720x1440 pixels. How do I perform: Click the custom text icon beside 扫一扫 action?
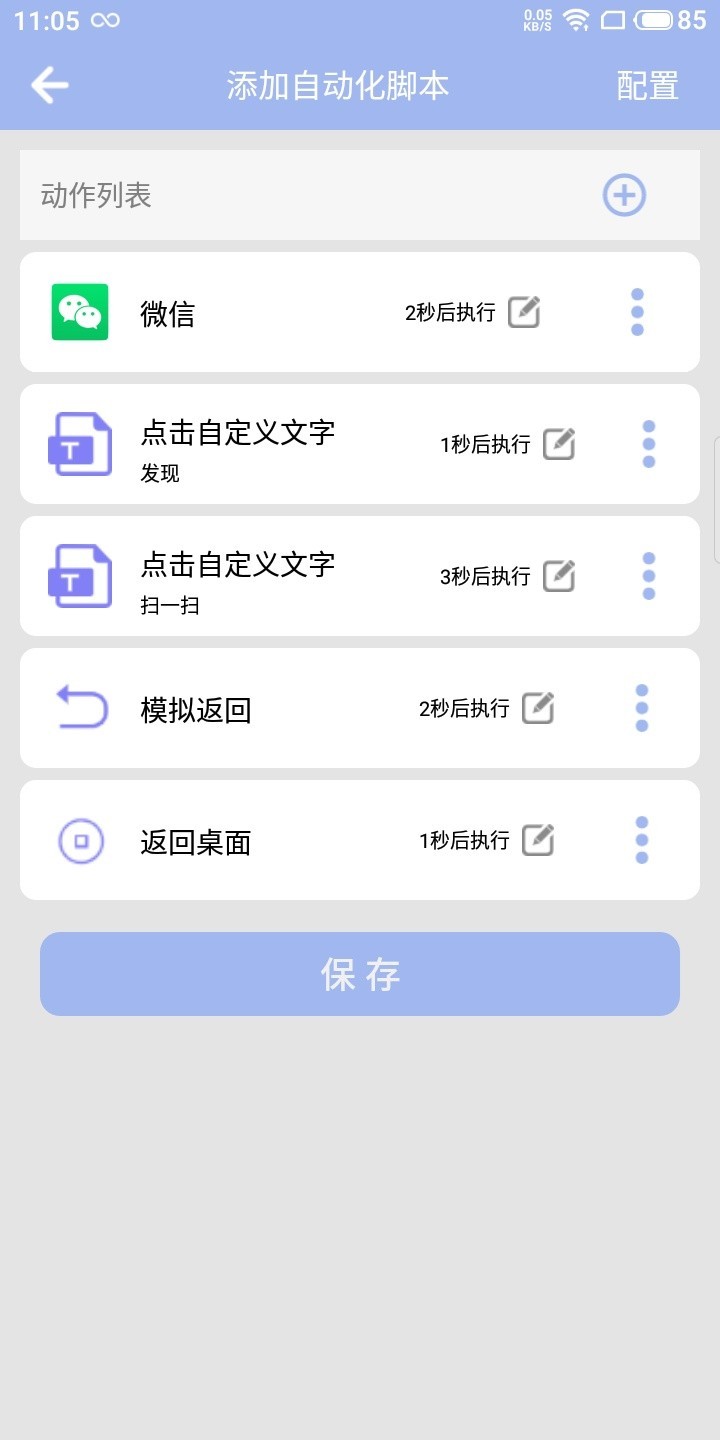pos(80,577)
